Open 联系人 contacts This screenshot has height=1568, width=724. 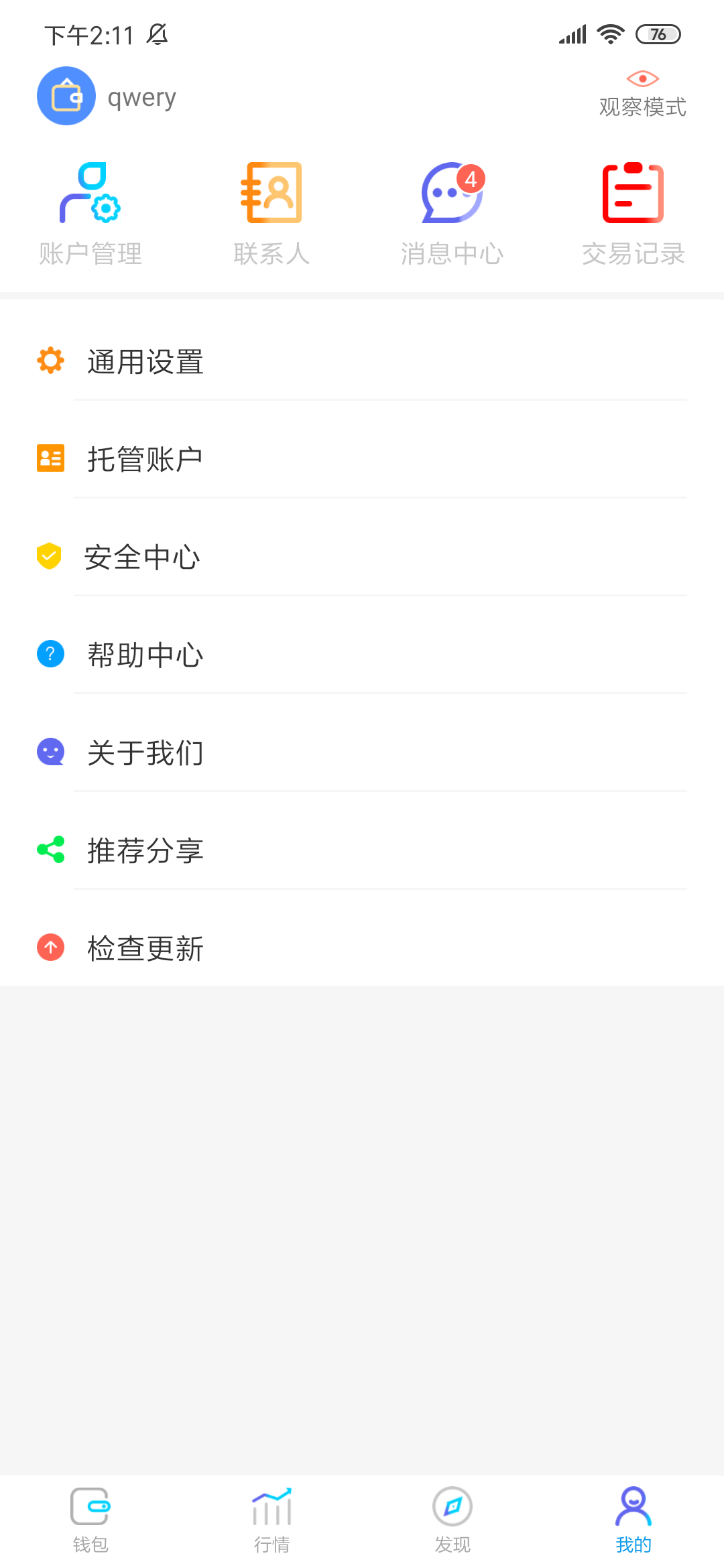[x=271, y=213]
